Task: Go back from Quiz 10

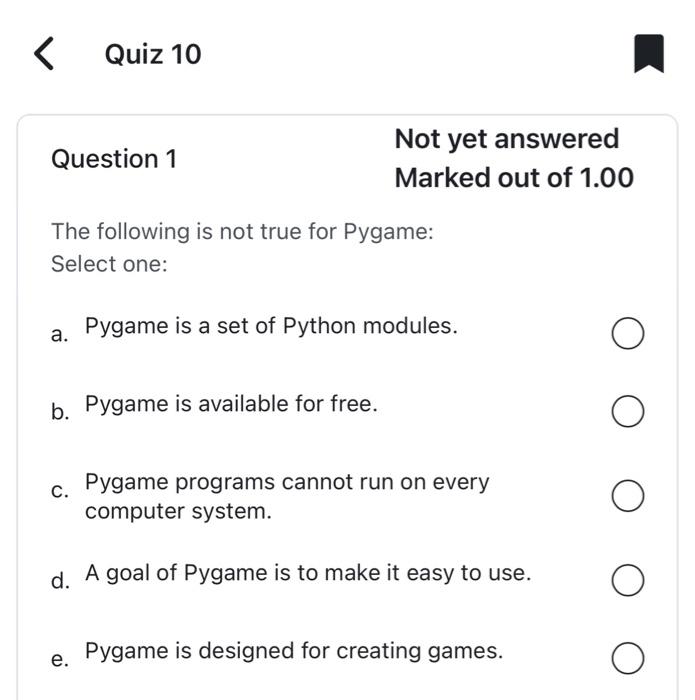Action: point(44,54)
